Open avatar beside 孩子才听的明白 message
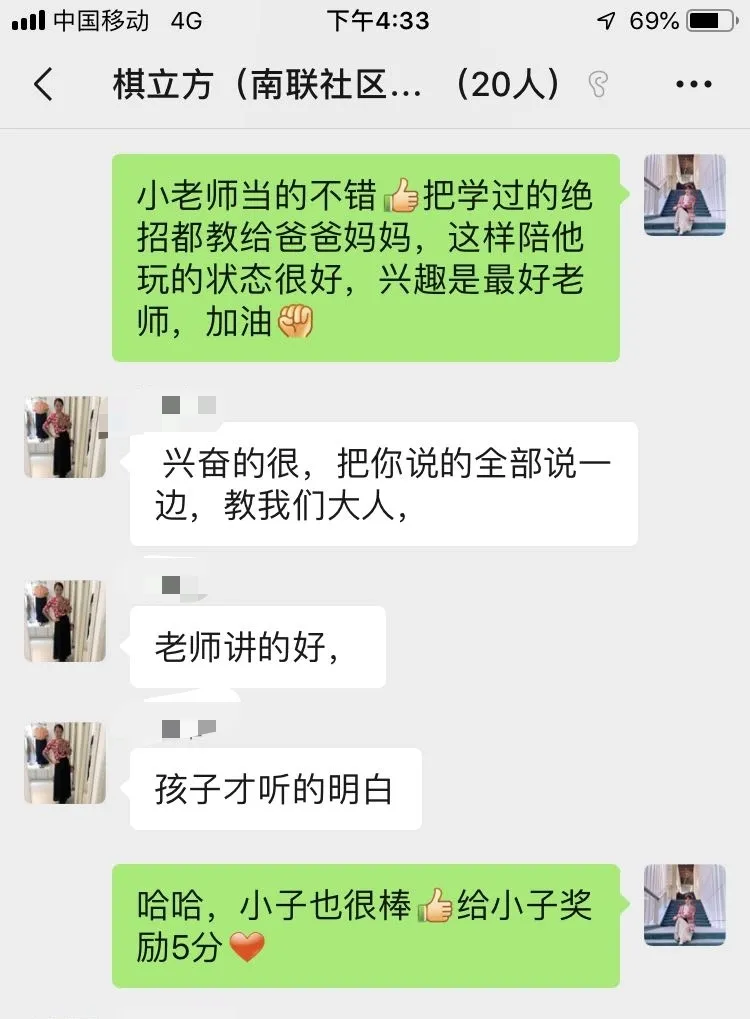This screenshot has width=750, height=1019. (65, 763)
